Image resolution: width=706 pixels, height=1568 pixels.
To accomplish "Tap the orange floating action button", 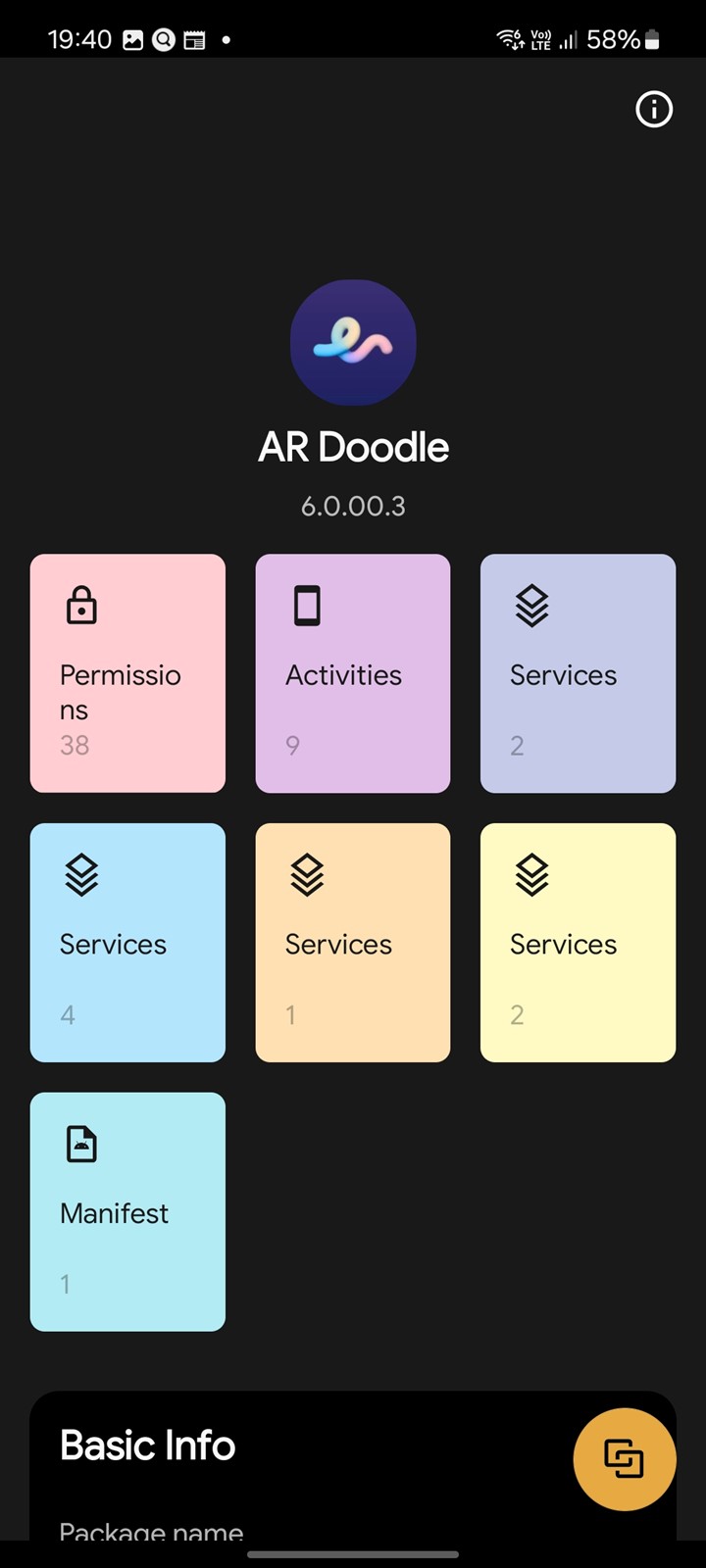I will pos(625,1459).
